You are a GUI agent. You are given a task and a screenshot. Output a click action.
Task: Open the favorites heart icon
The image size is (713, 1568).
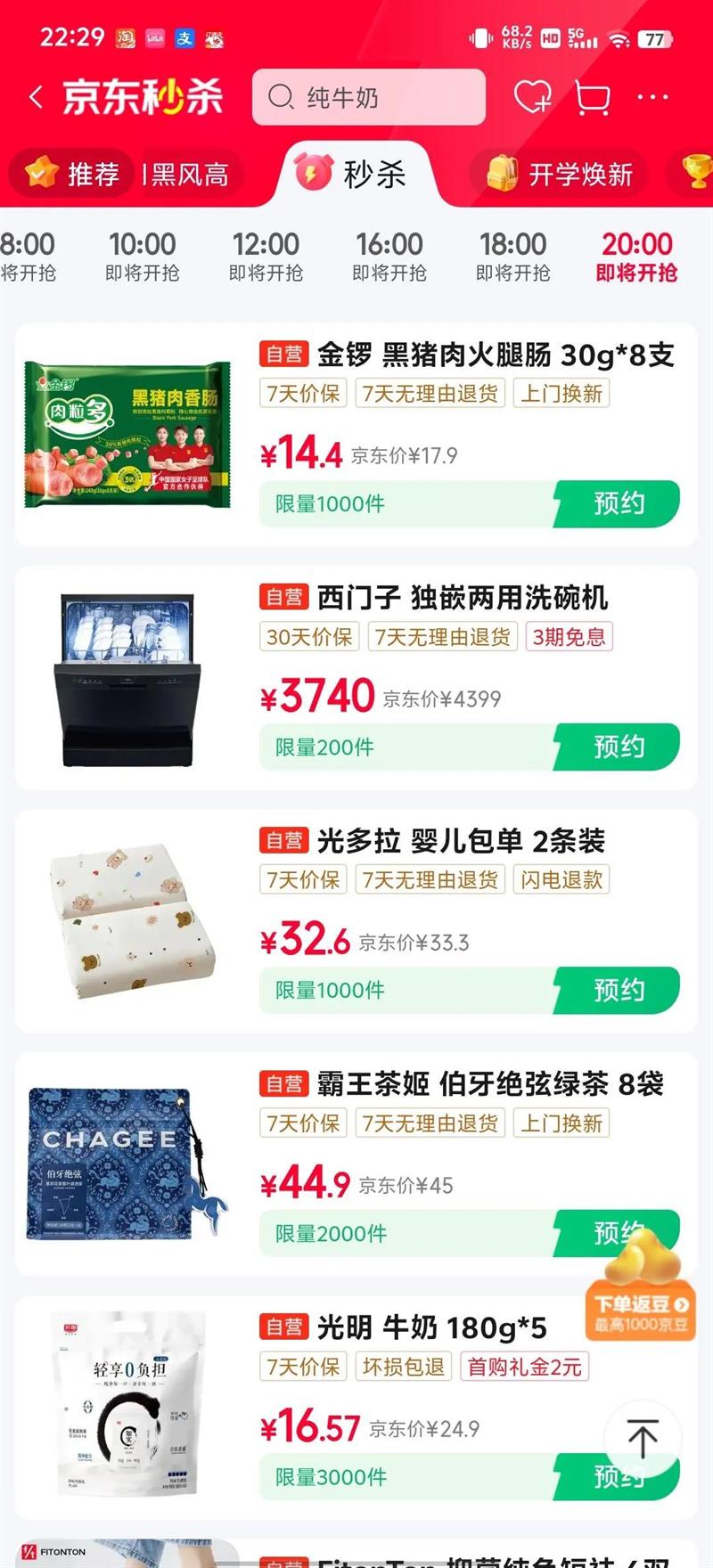coord(532,97)
